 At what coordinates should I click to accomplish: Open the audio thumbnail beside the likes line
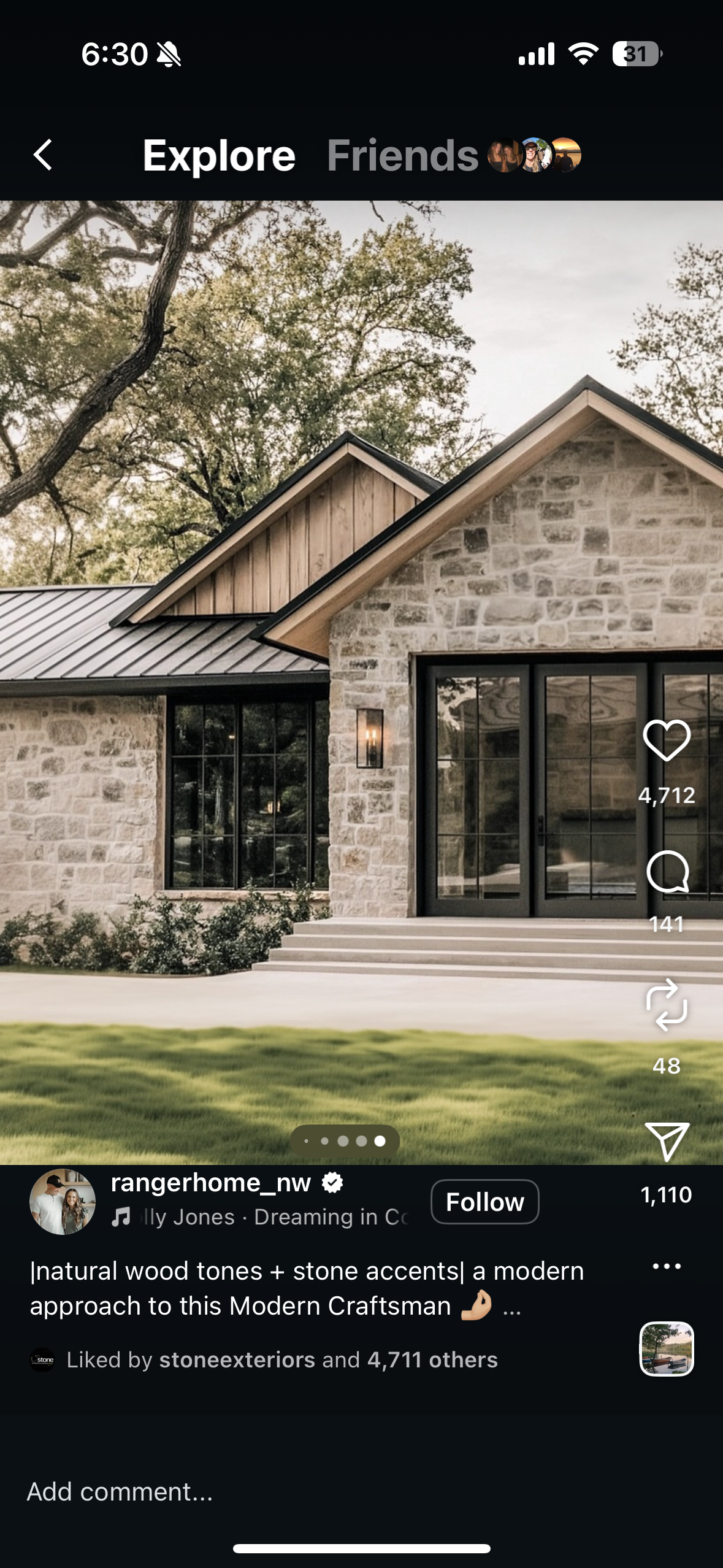pos(667,1348)
